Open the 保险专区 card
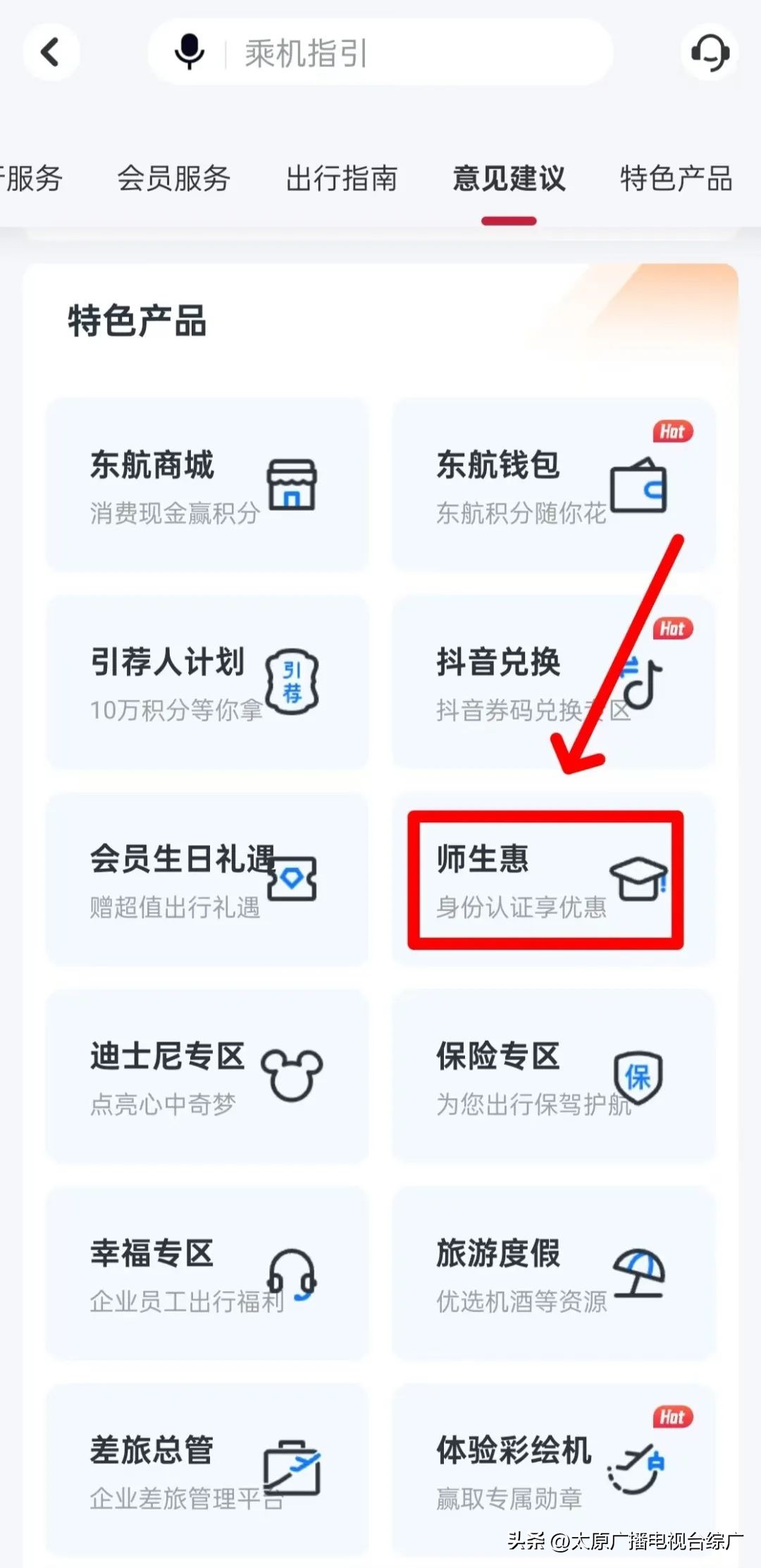Image resolution: width=761 pixels, height=1568 pixels. (x=553, y=1076)
